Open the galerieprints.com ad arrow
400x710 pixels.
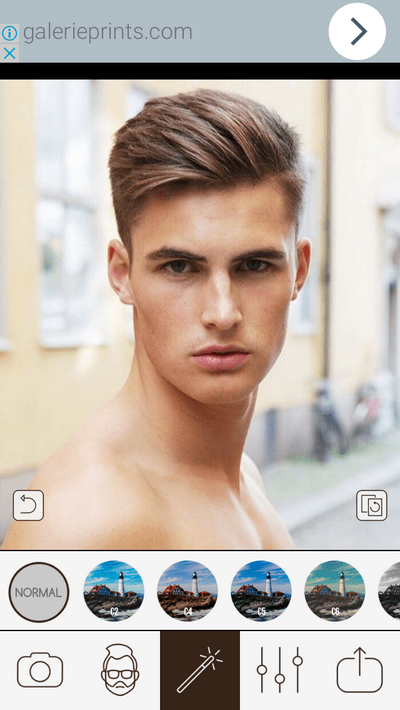357,31
